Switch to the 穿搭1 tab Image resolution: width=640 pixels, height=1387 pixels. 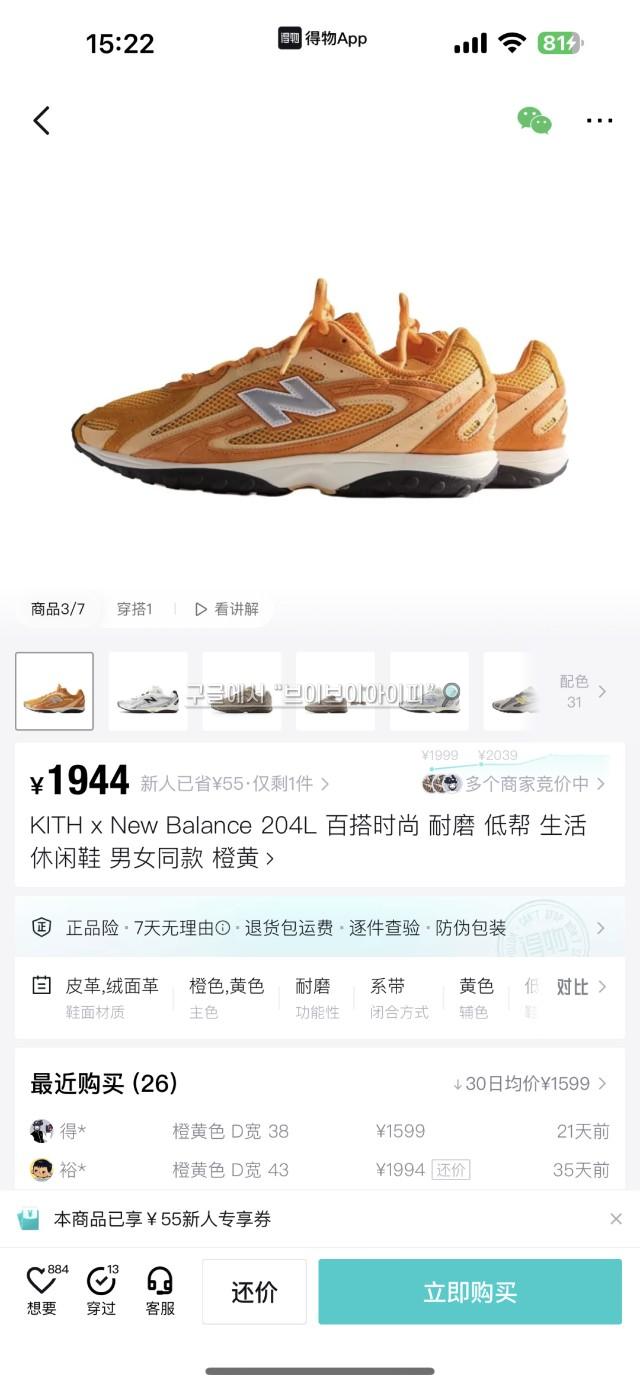click(x=134, y=609)
